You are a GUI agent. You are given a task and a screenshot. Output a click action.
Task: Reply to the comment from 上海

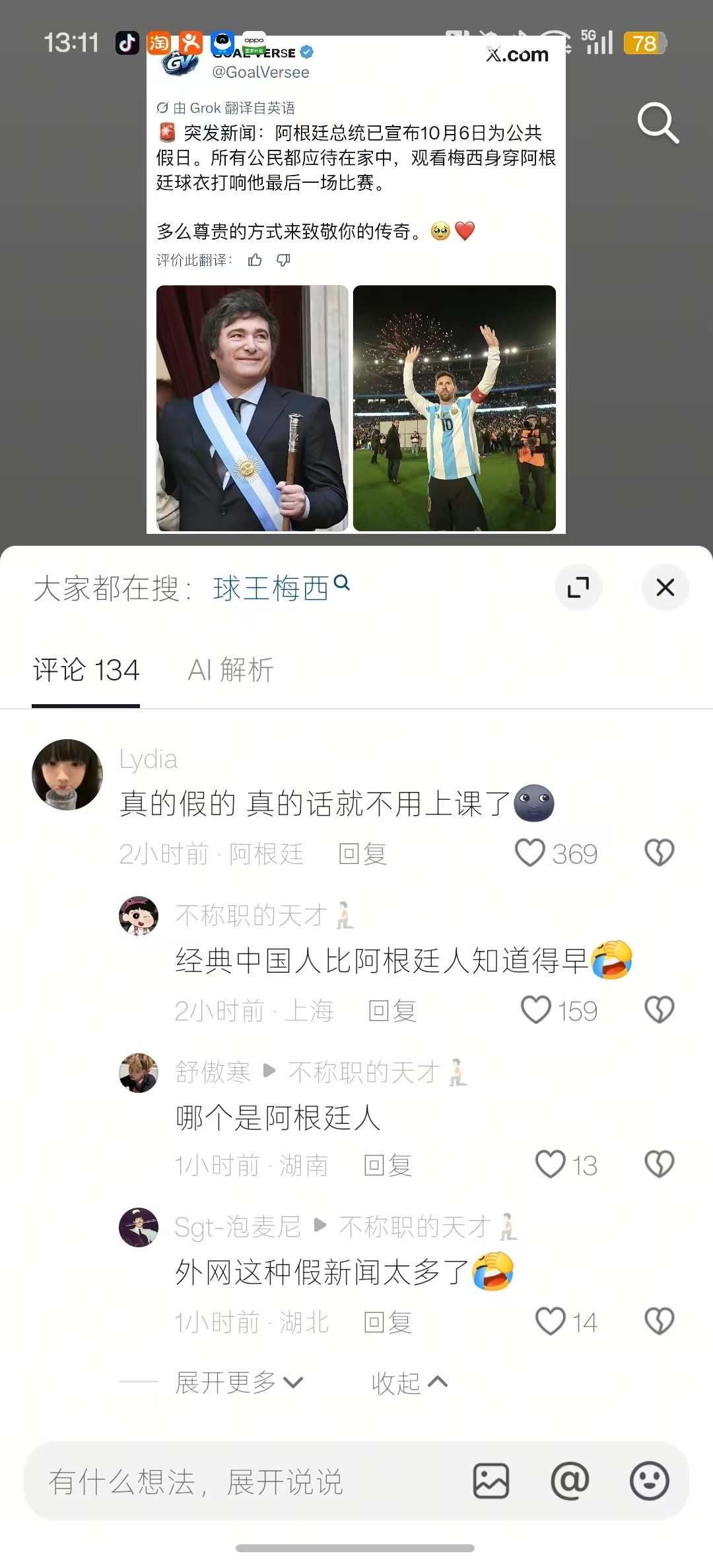pyautogui.click(x=392, y=1011)
